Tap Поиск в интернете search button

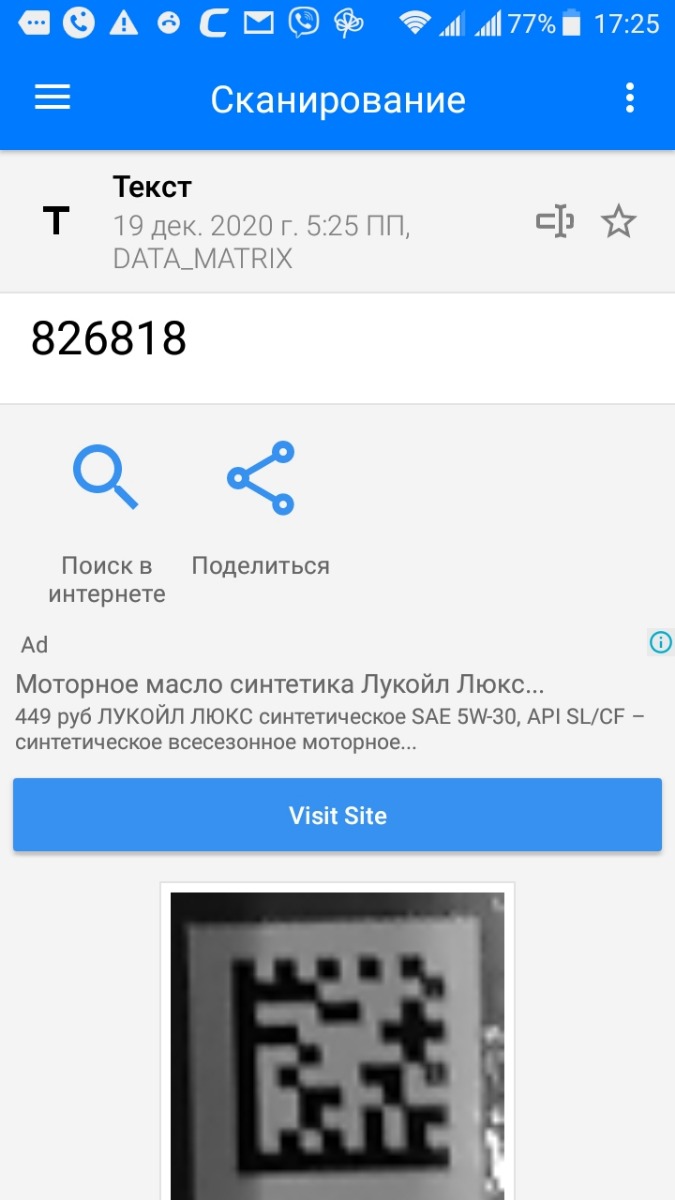coord(106,522)
